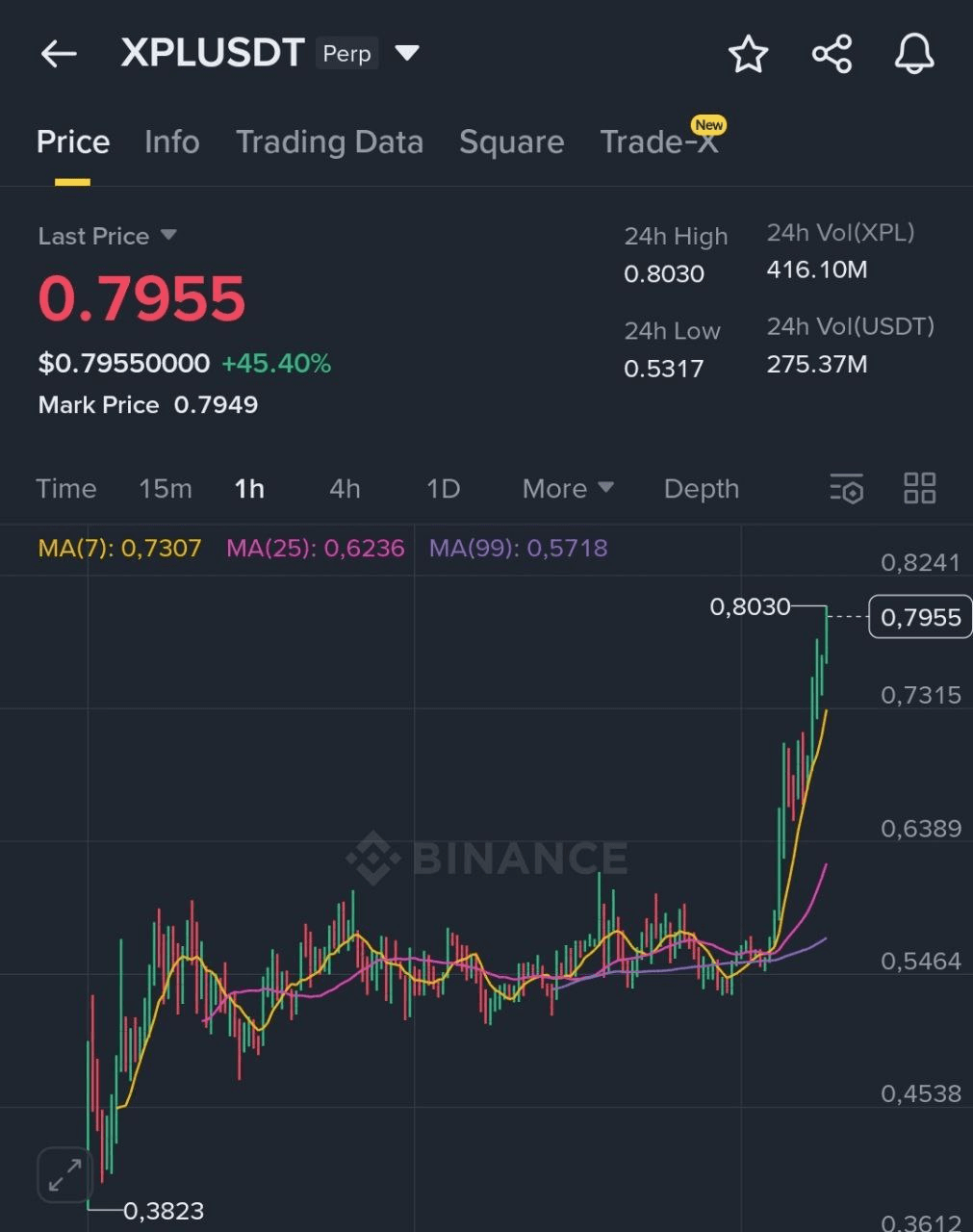Screen dimensions: 973x1232
Task: Switch chart interval to 4h
Action: 345,489
